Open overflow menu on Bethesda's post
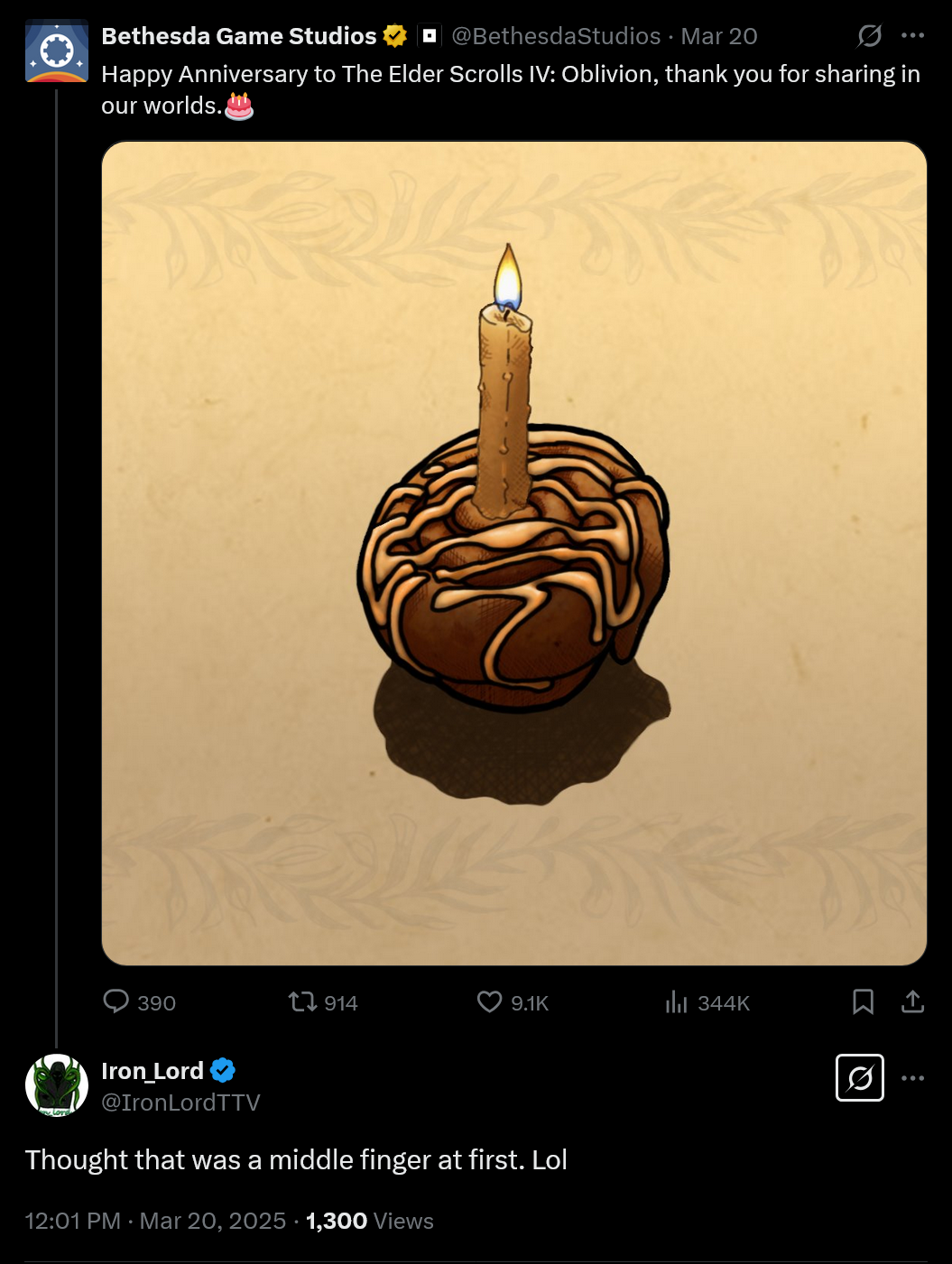The image size is (952, 1264). 912,36
